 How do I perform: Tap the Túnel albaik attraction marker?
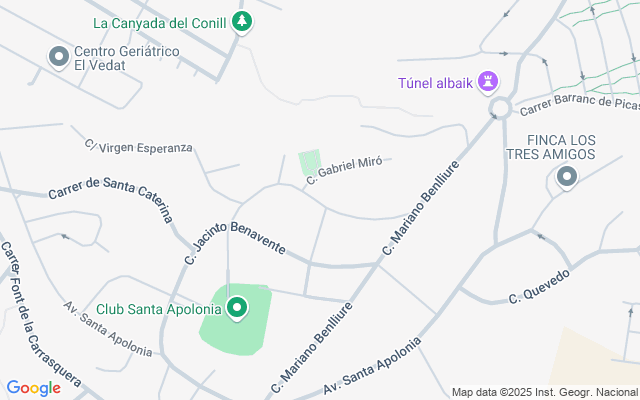pyautogui.click(x=488, y=79)
